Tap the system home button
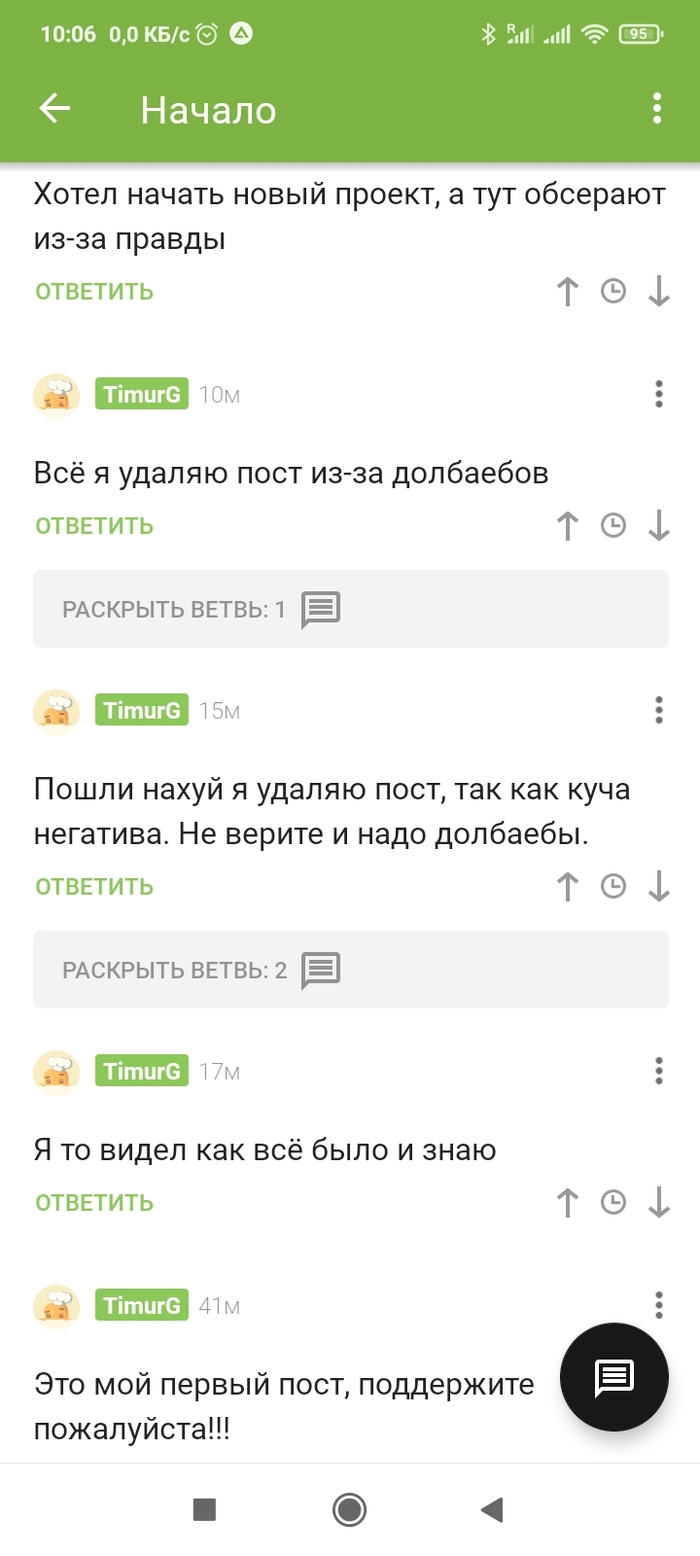 349,1509
